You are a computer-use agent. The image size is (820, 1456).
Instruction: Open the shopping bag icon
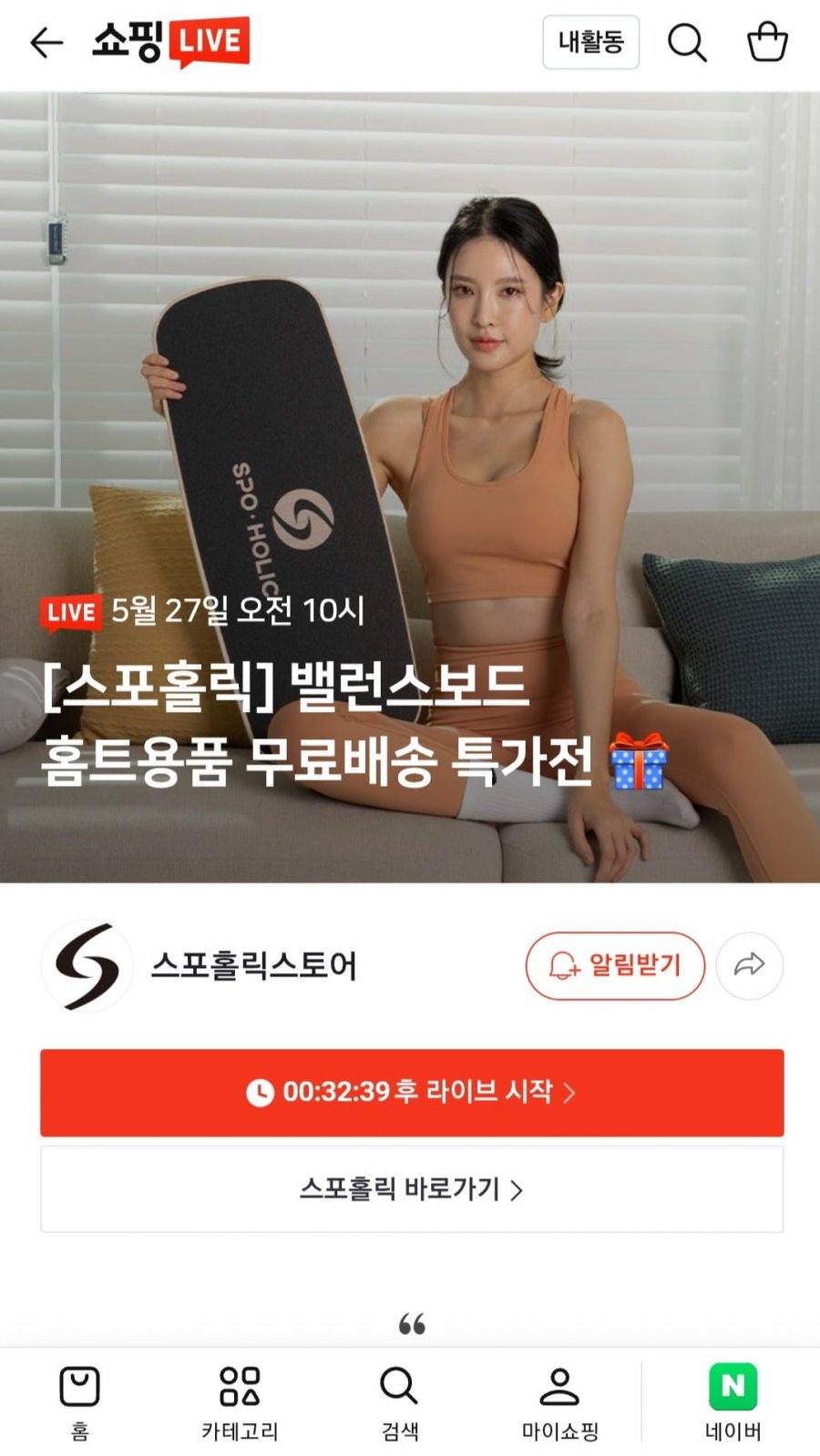(x=767, y=42)
